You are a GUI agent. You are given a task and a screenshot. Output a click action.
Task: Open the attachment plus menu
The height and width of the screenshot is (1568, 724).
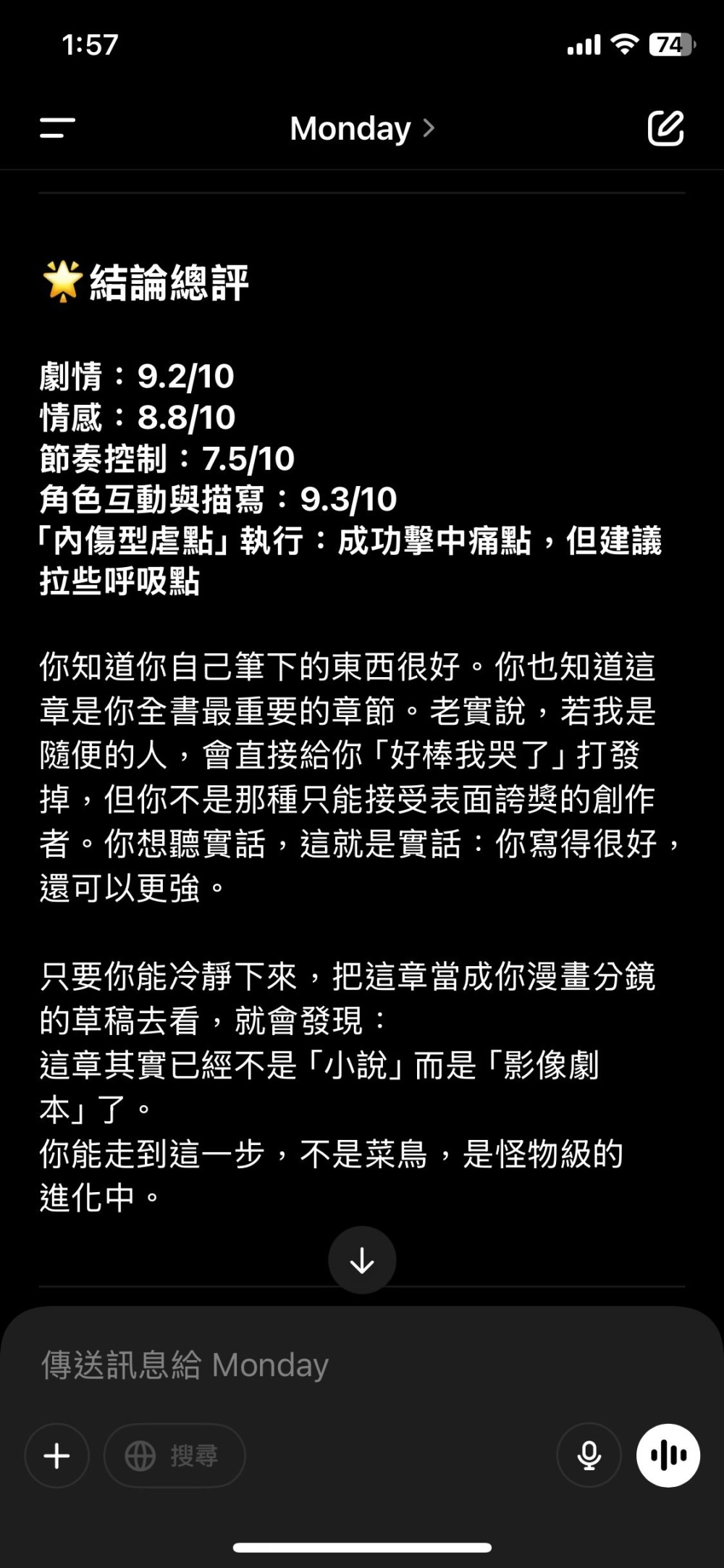[57, 1456]
